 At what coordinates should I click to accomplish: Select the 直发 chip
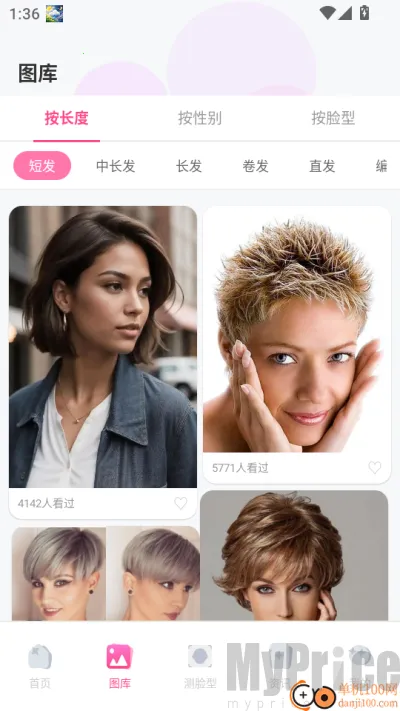[322, 166]
